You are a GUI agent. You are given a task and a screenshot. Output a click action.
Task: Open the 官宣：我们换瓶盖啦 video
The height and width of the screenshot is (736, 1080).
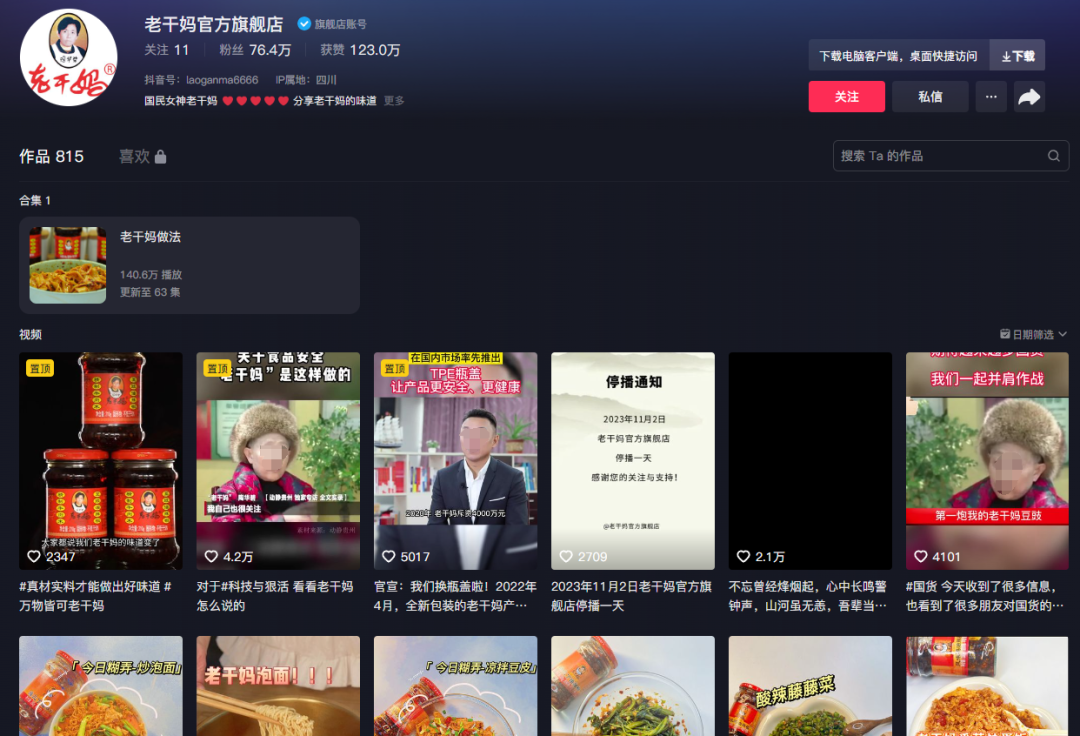(455, 460)
